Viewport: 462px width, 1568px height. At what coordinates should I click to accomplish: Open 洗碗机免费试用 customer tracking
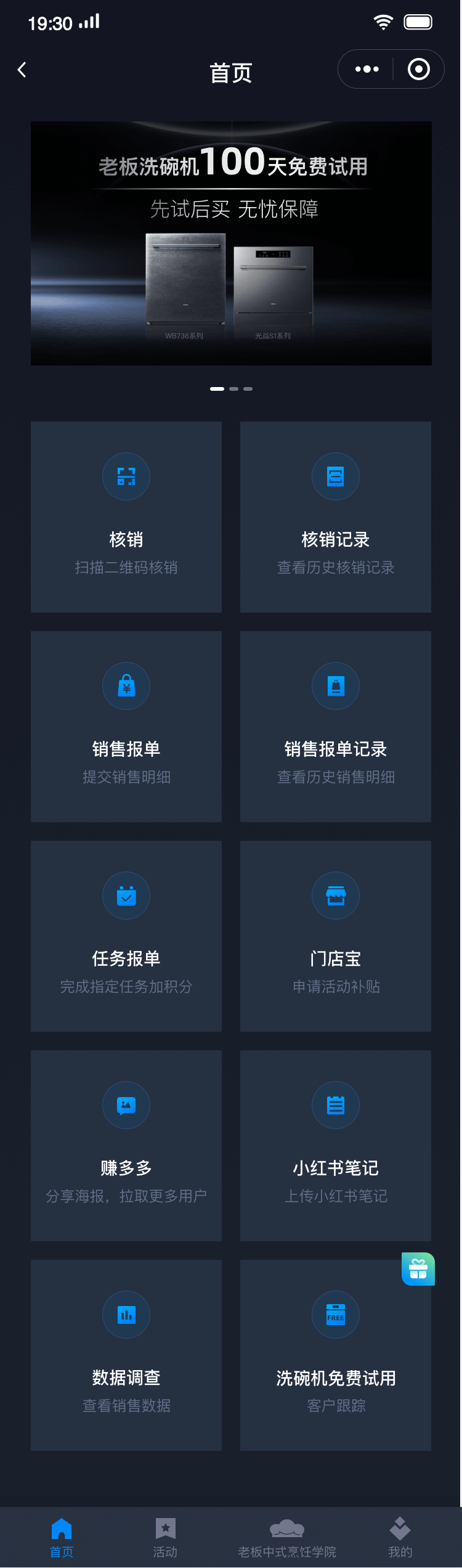(336, 1355)
